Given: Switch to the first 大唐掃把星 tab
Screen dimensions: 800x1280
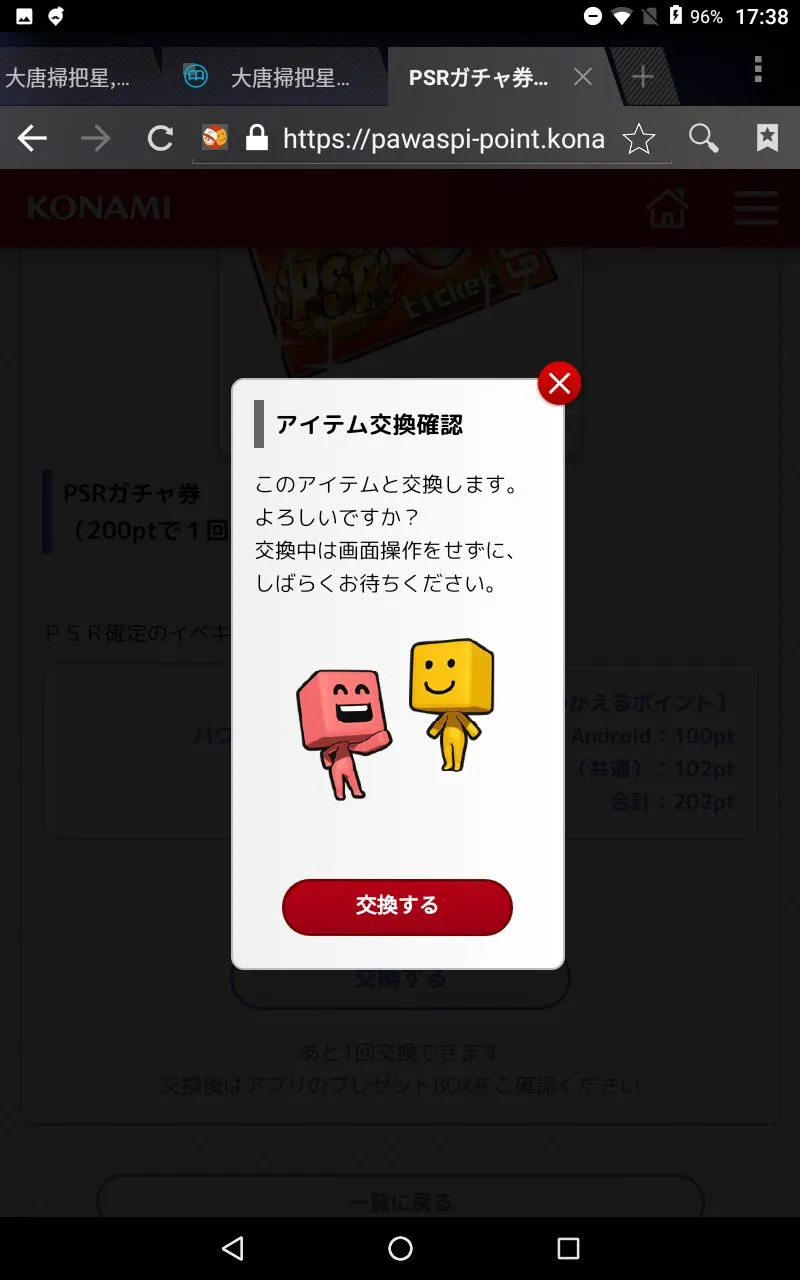Looking at the screenshot, I should tap(68, 77).
